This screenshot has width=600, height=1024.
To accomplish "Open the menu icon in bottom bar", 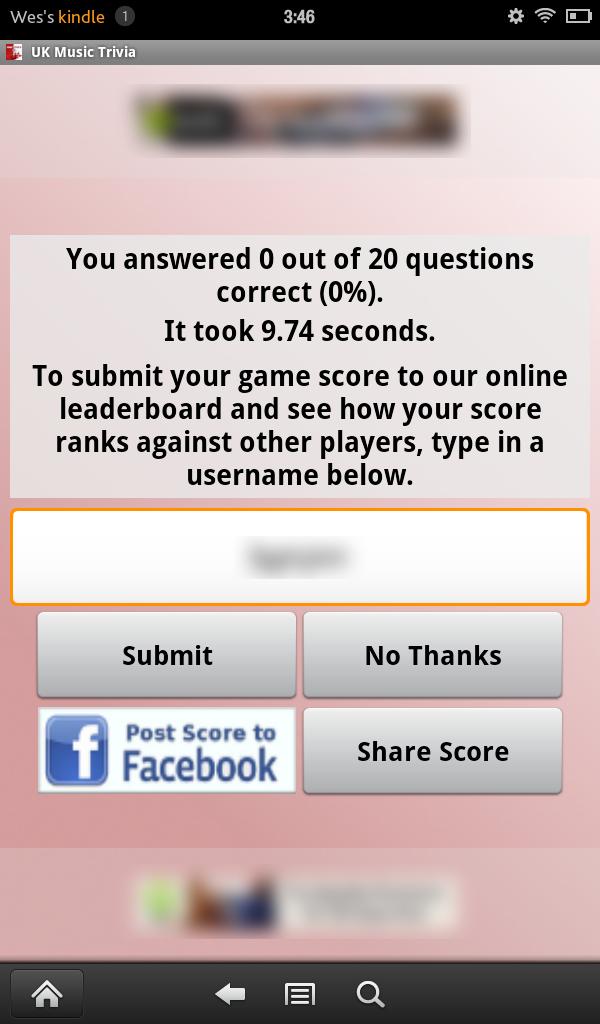I will (299, 994).
